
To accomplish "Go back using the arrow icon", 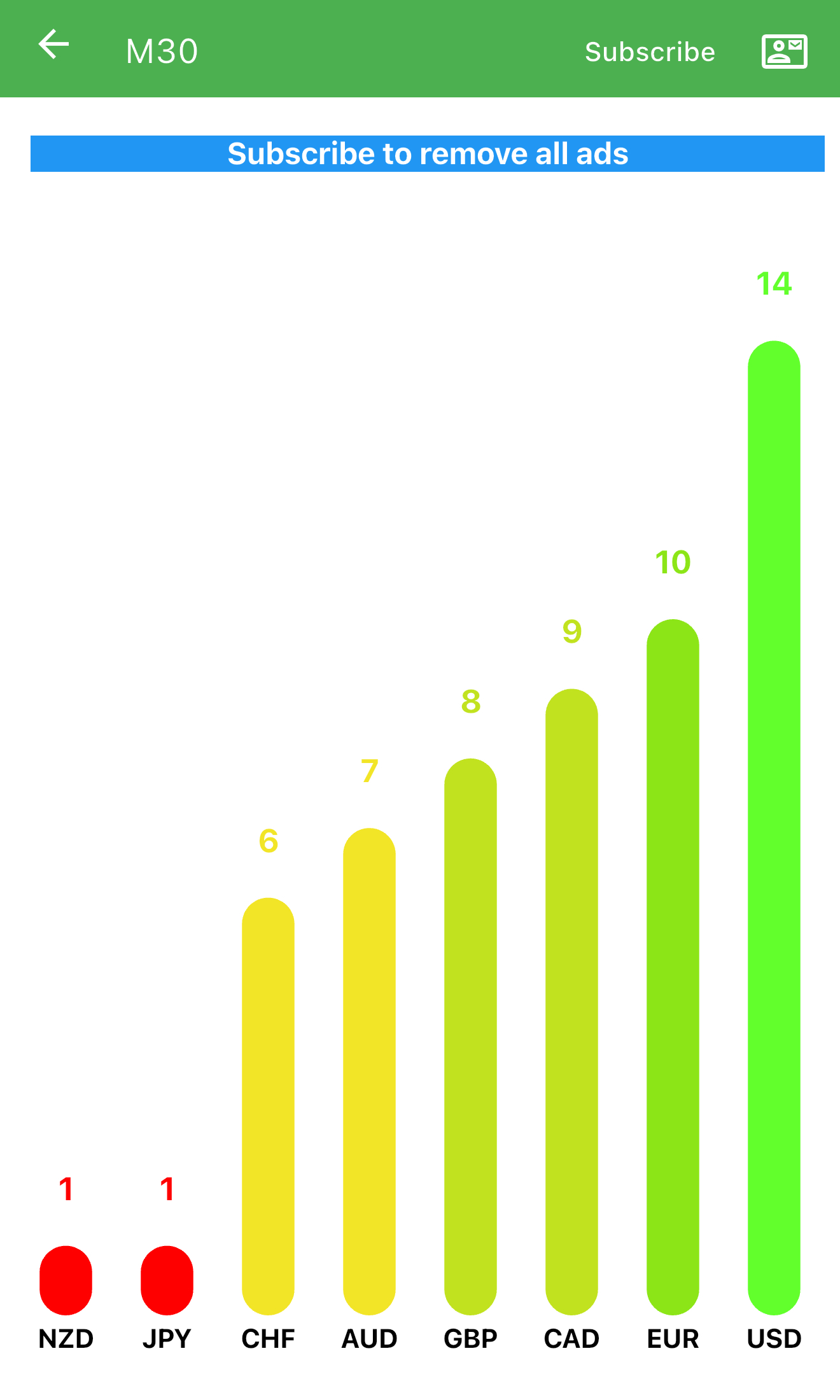I will coord(53,45).
